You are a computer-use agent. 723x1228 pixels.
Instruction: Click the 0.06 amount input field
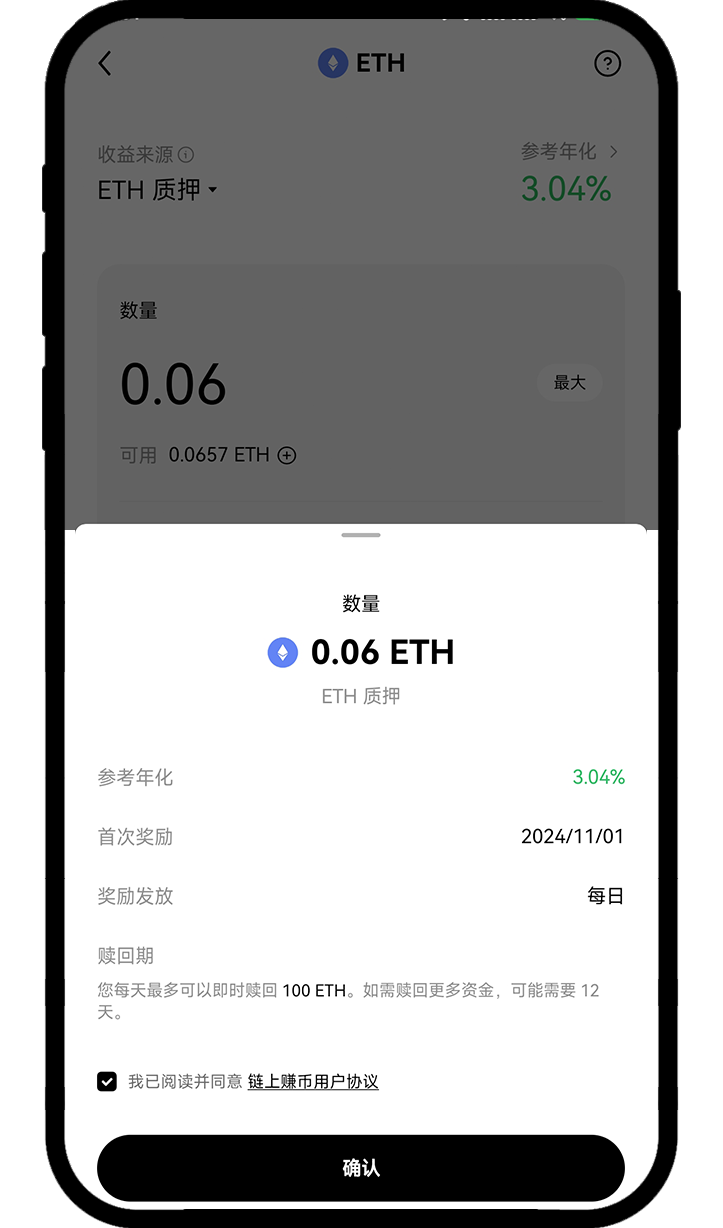click(x=173, y=385)
